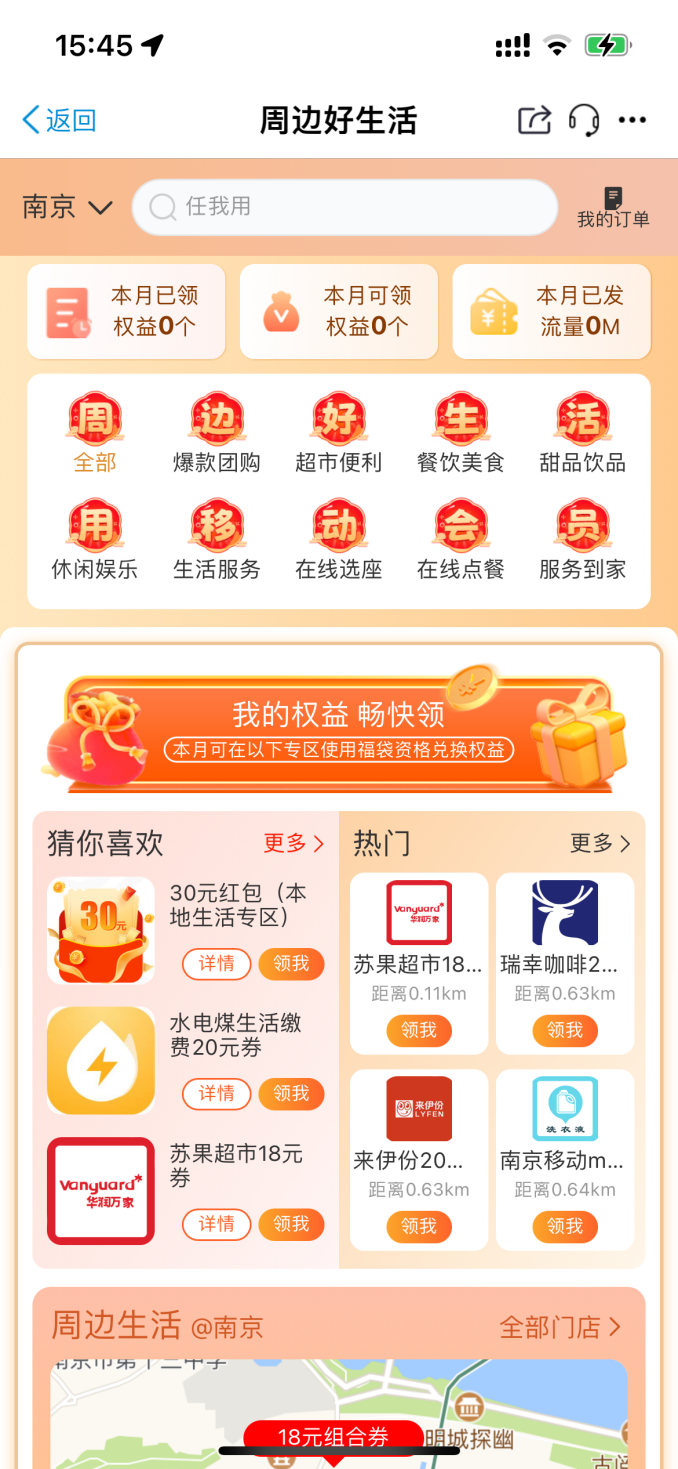Image resolution: width=678 pixels, height=1469 pixels.
Task: Select the 超市便利 category
Action: point(339,433)
